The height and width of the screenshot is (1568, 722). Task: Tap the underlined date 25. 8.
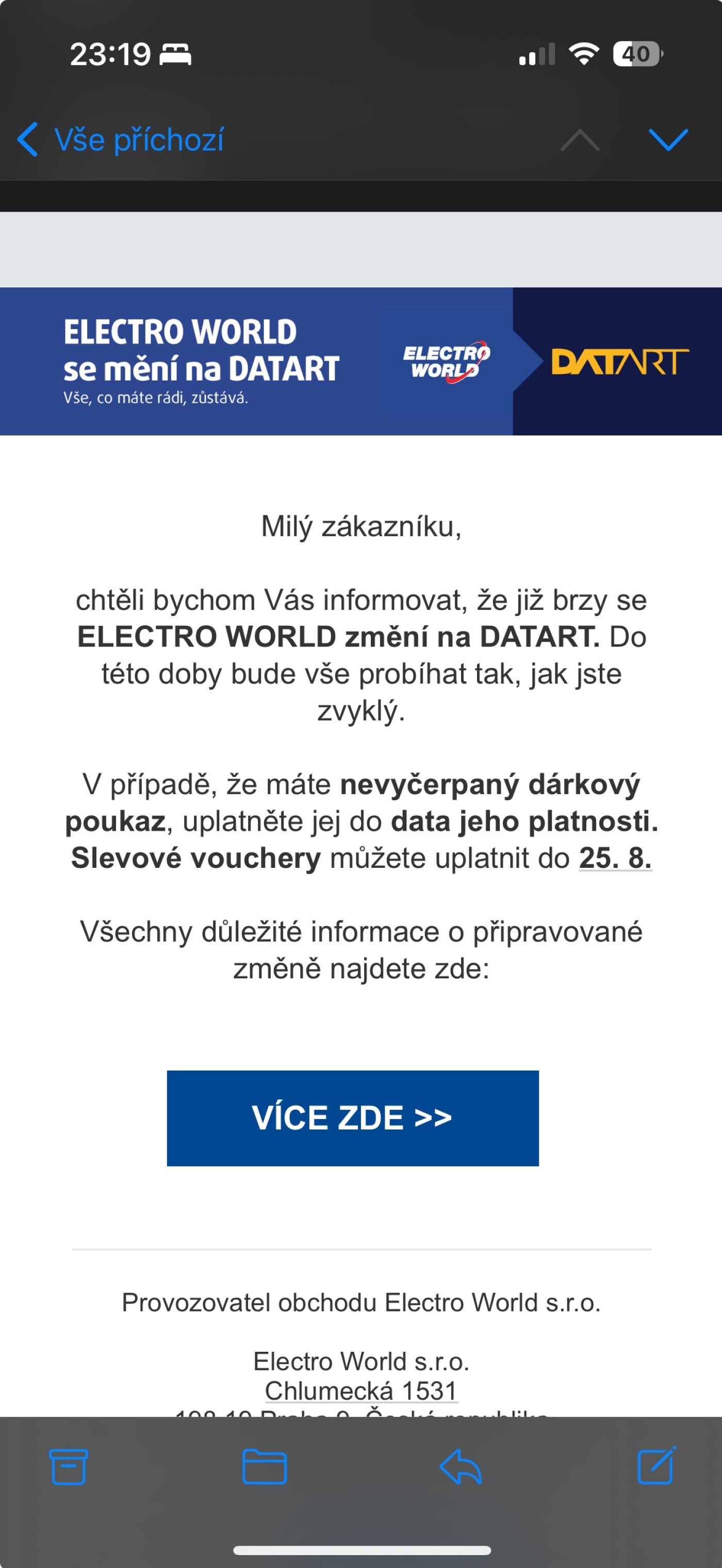[x=615, y=858]
